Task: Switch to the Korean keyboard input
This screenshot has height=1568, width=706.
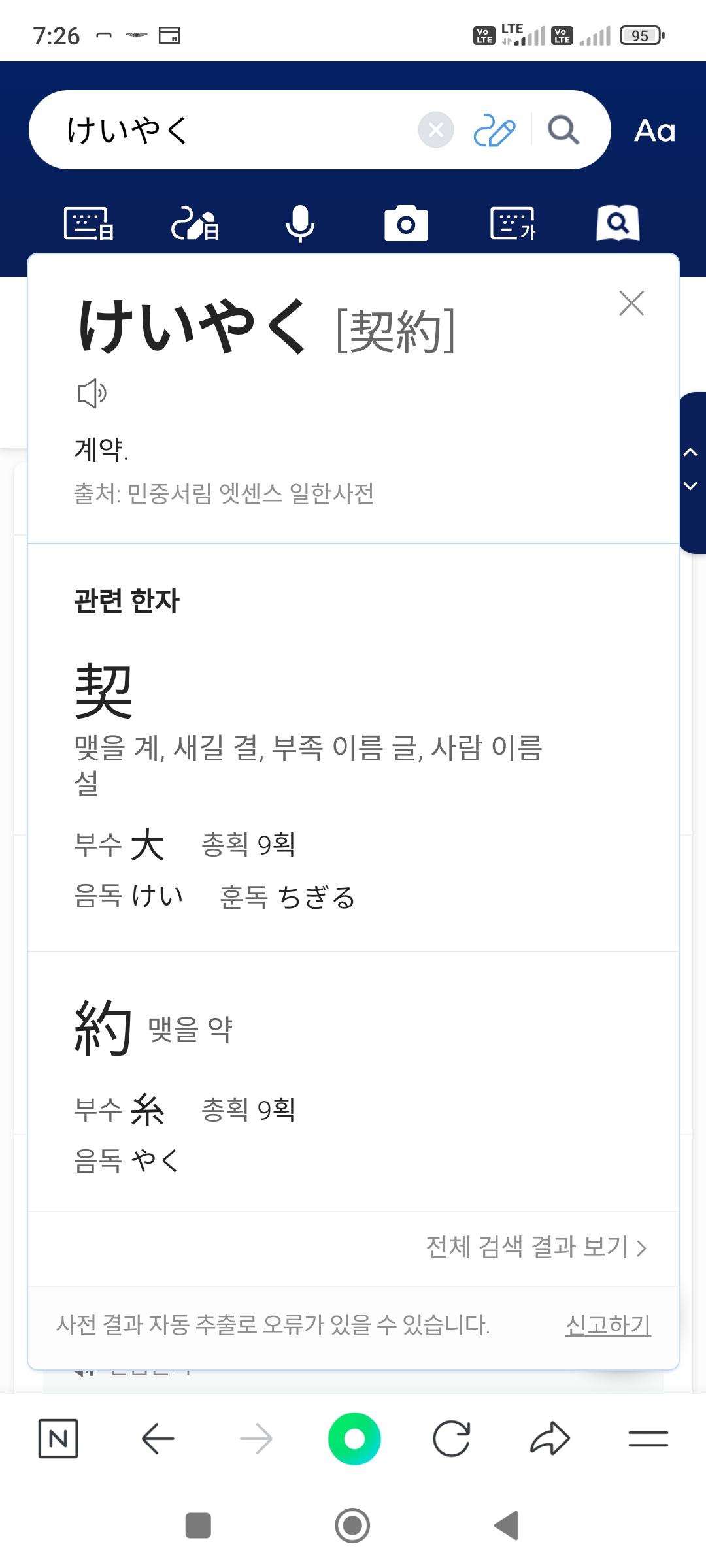Action: (513, 224)
